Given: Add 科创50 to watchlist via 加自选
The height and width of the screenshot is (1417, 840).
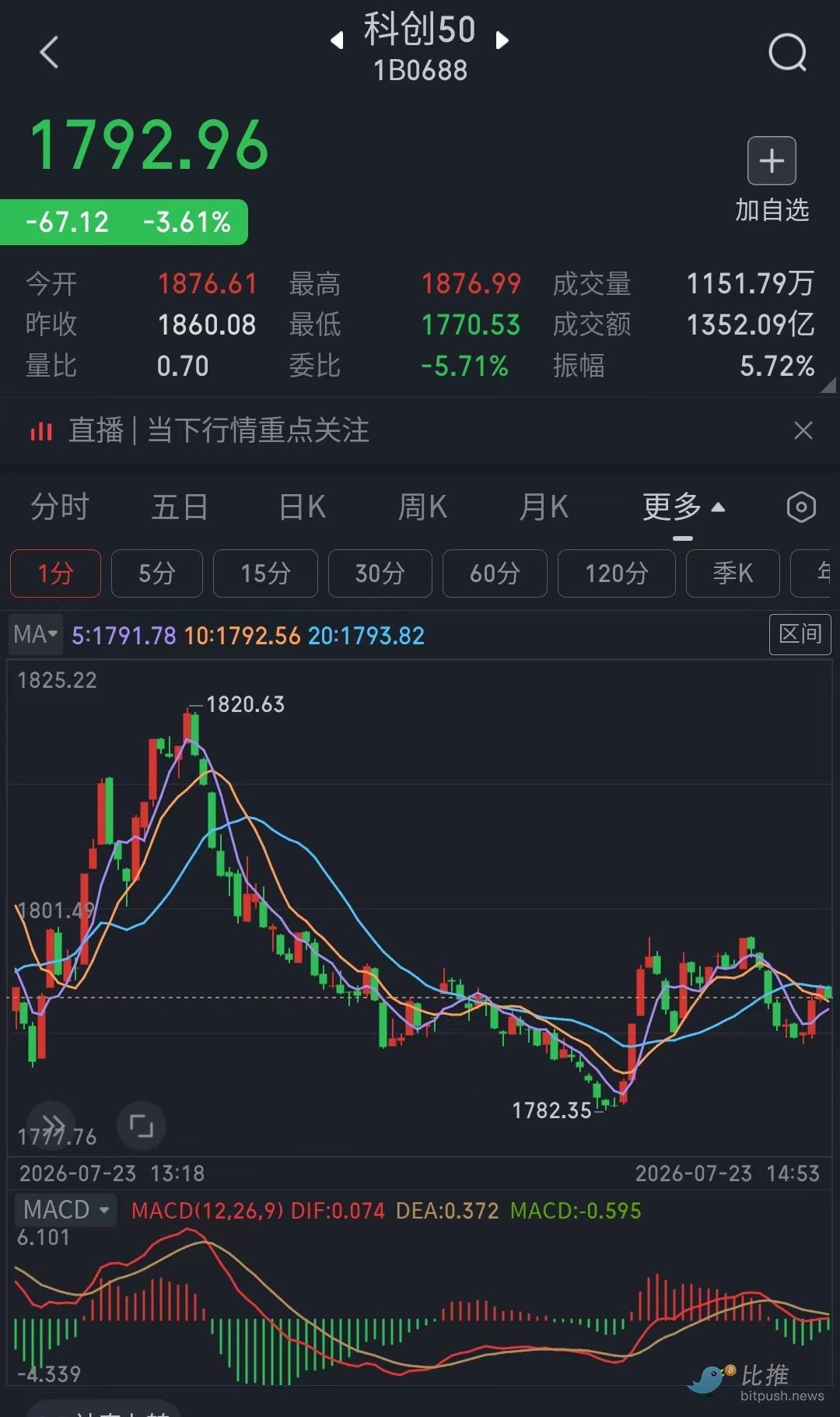Looking at the screenshot, I should [x=772, y=179].
